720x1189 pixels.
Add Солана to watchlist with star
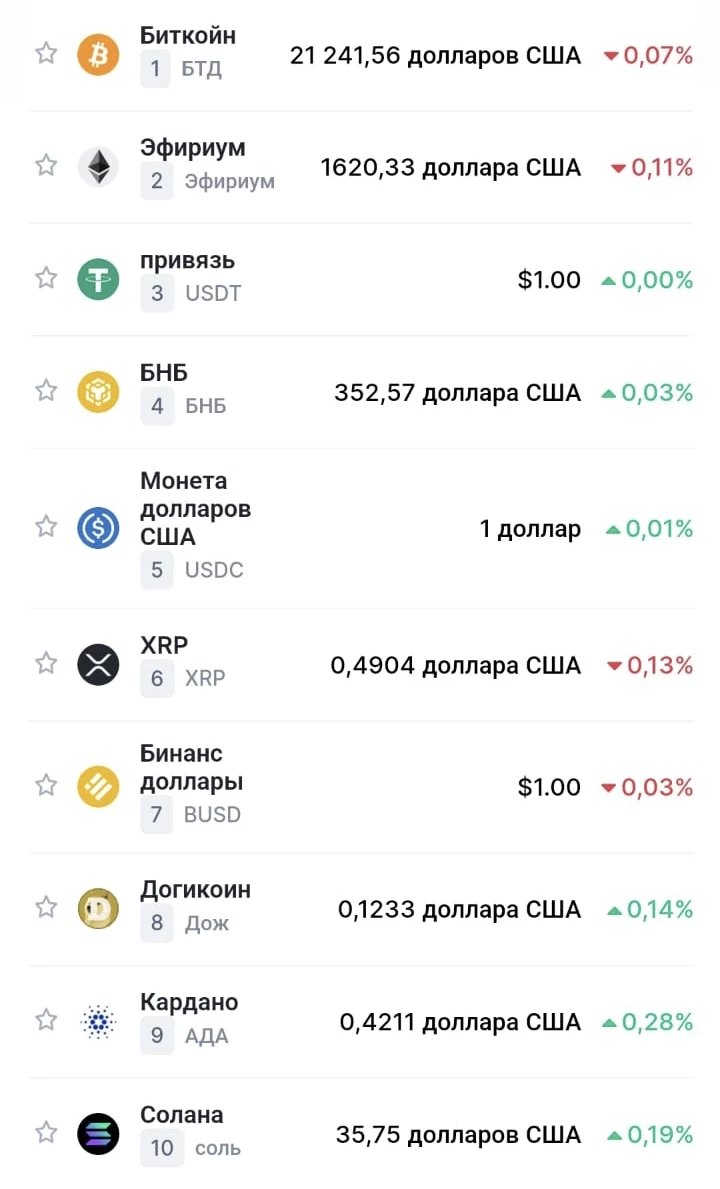click(x=46, y=1132)
